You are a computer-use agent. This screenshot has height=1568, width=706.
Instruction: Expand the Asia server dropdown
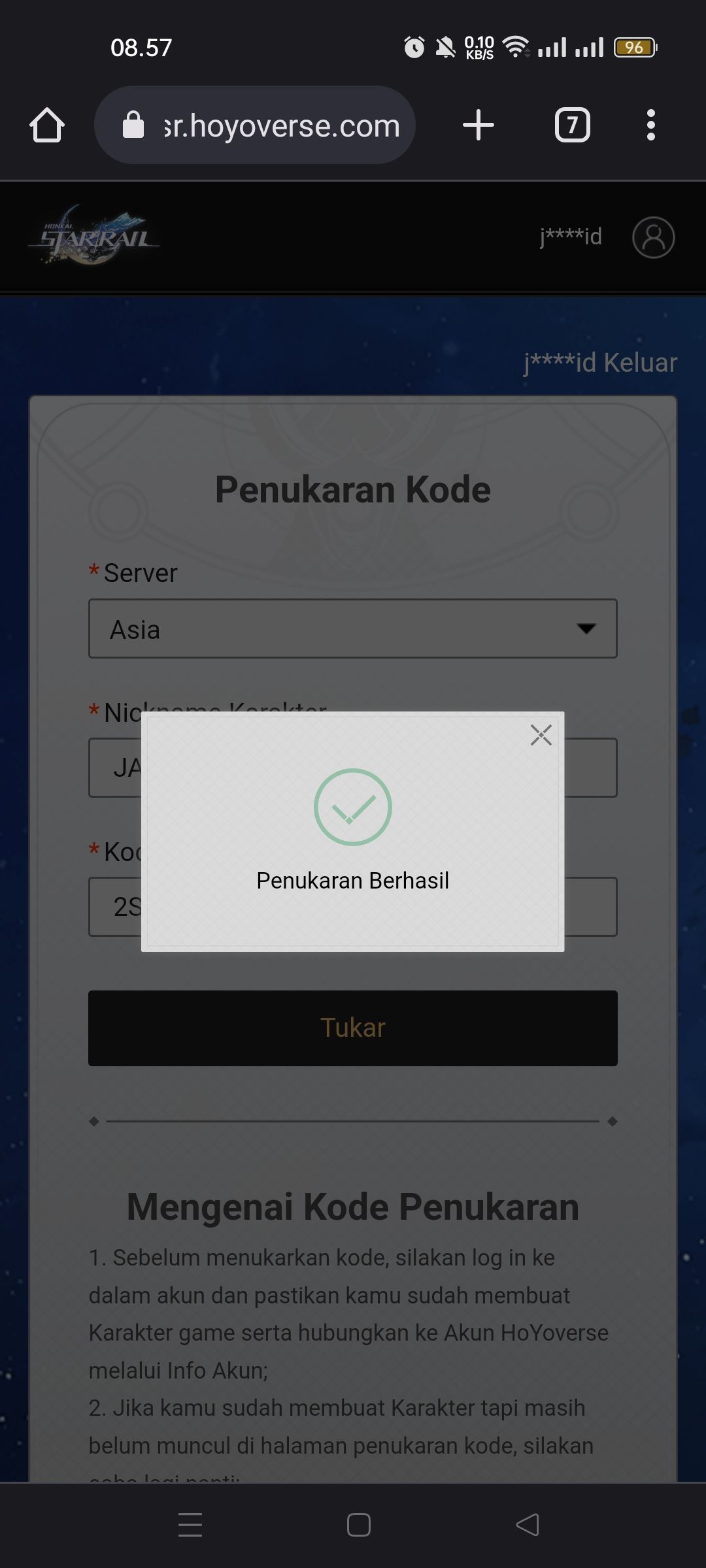(353, 629)
